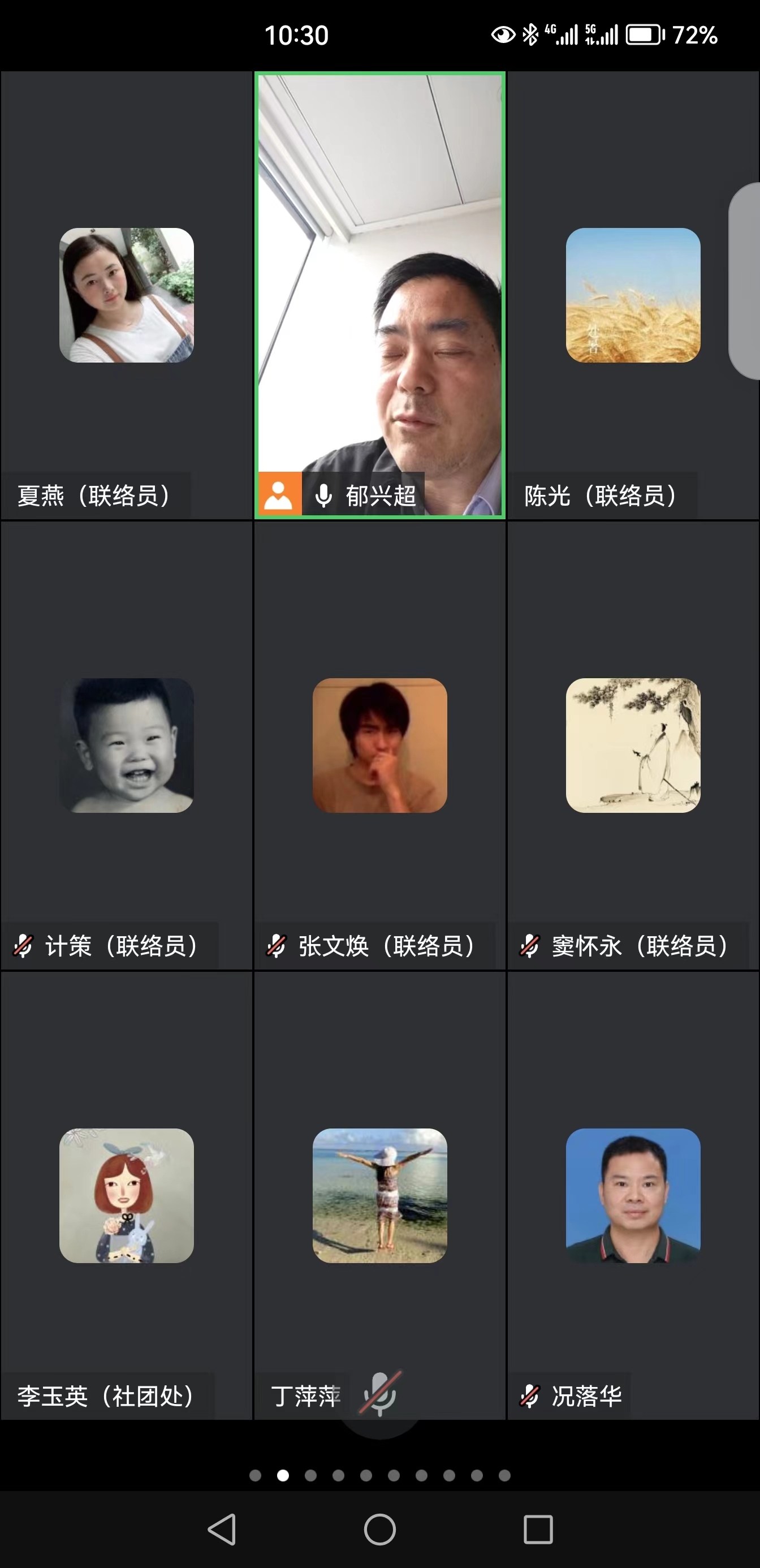This screenshot has width=760, height=1568.
Task: Open 张文焕（联络员） participant tile
Action: coord(379,745)
